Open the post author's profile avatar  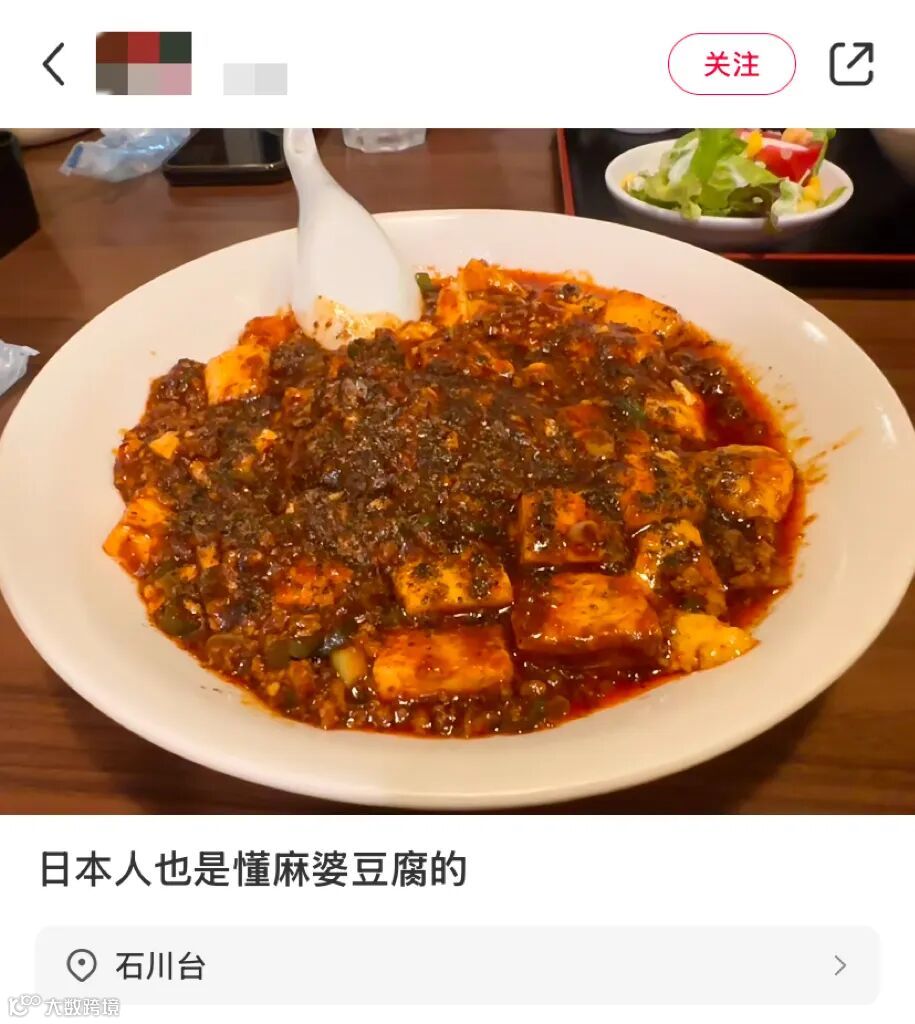pos(143,64)
